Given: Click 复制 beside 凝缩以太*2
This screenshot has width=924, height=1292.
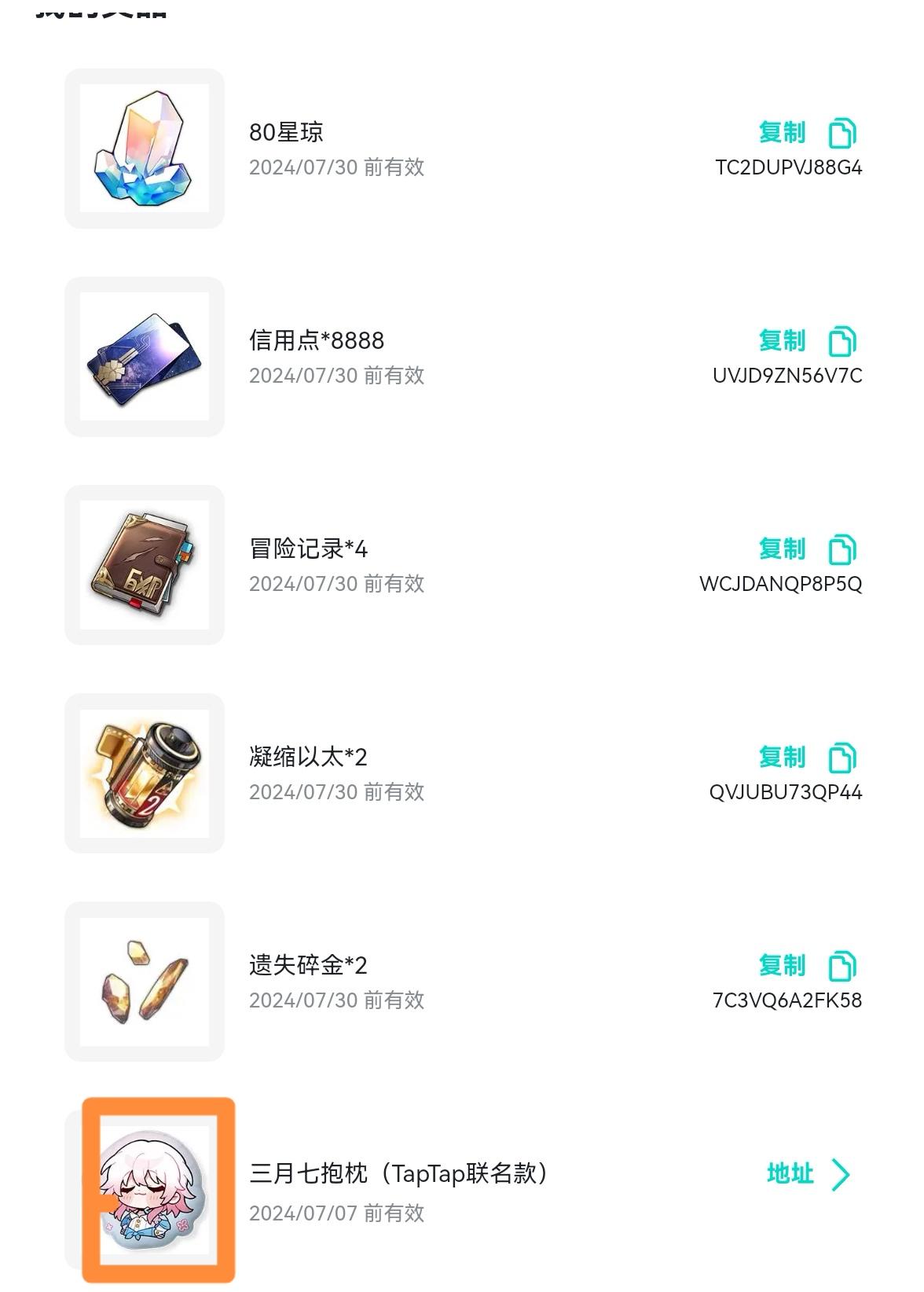Looking at the screenshot, I should pos(782,757).
